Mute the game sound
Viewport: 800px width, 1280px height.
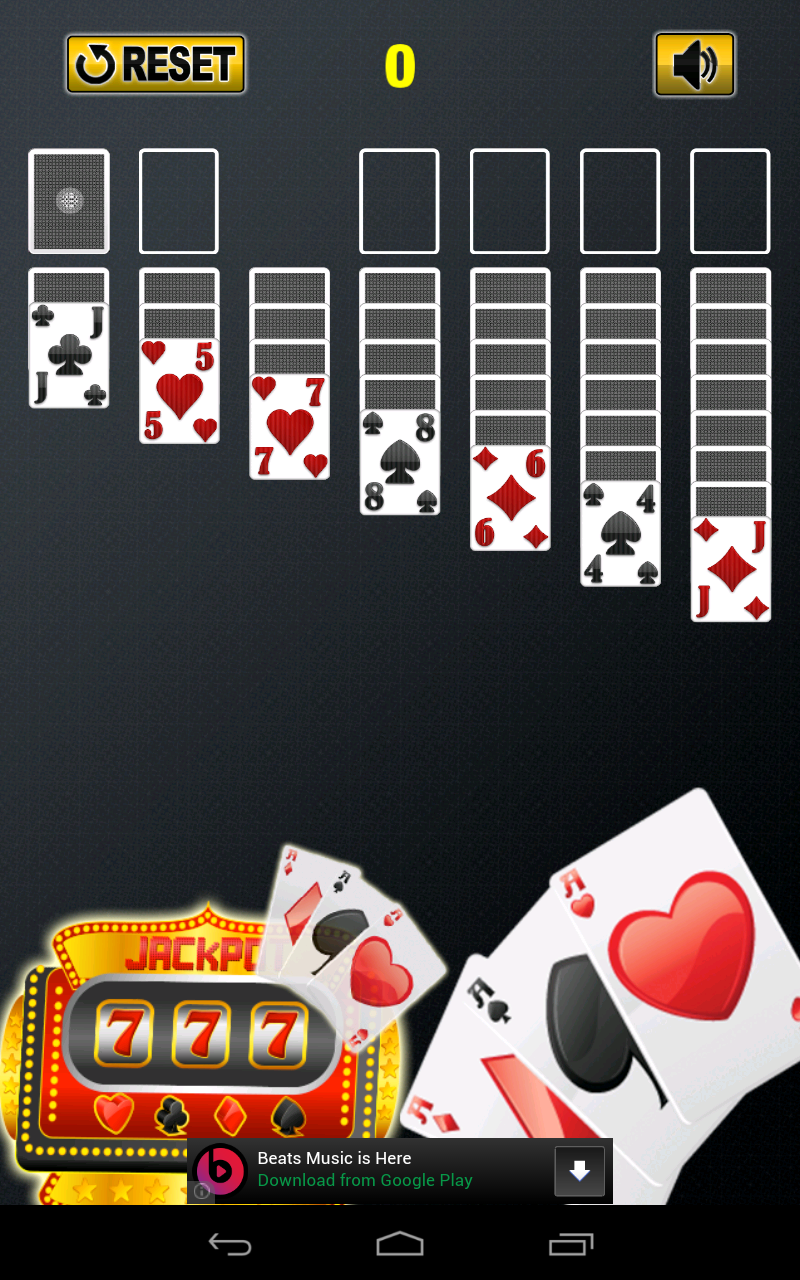pyautogui.click(x=695, y=65)
